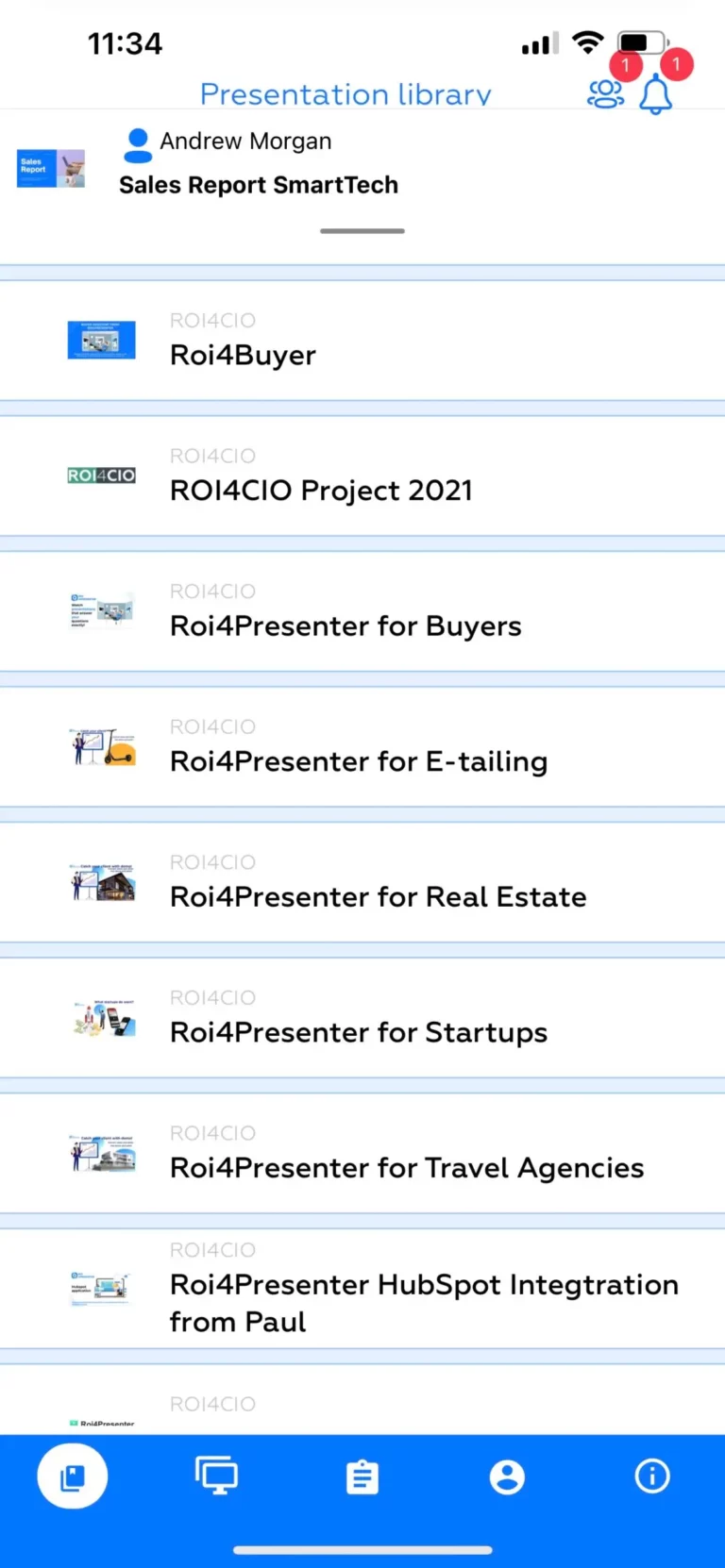
Task: Select 'Roi4Presenter for Startups'
Action: click(359, 1032)
